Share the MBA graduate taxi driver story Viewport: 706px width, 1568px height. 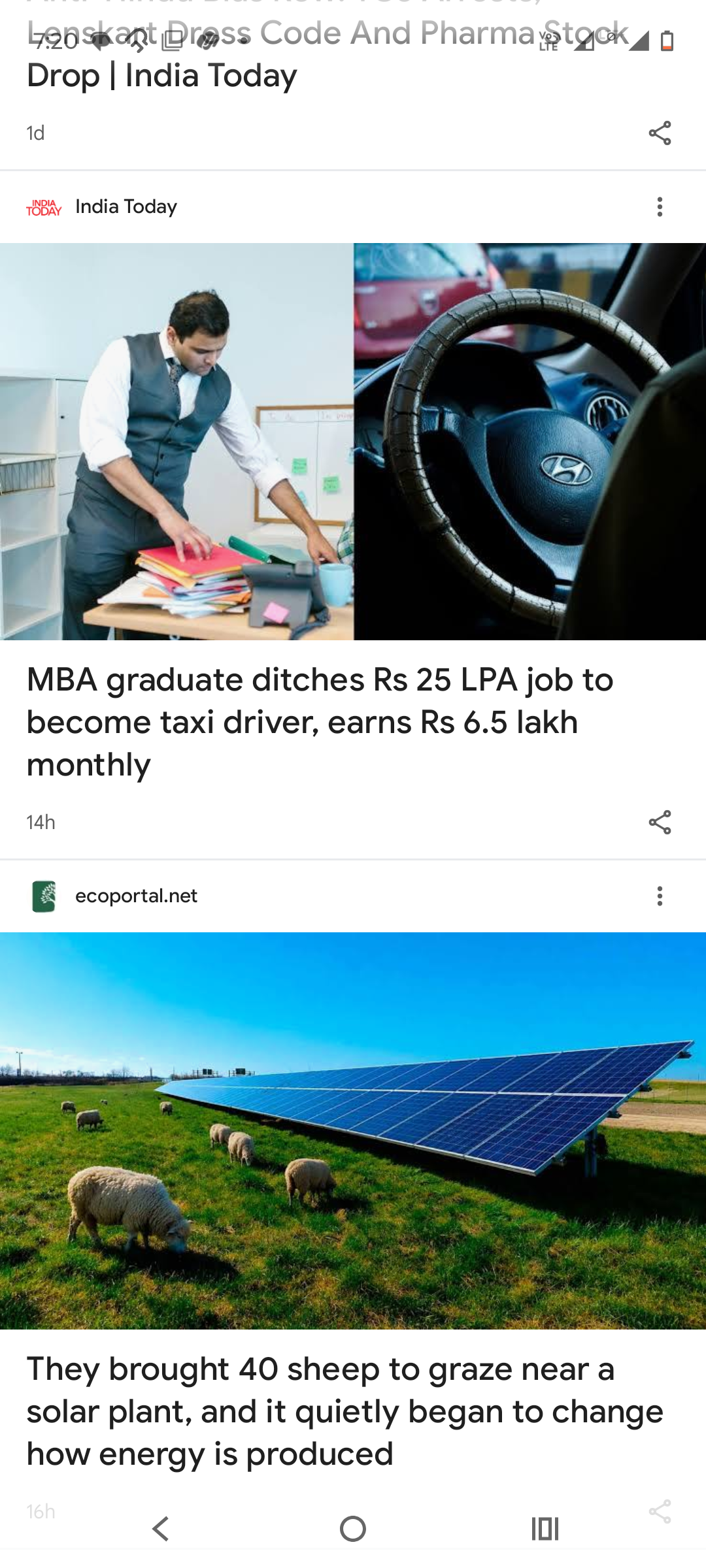[x=660, y=823]
